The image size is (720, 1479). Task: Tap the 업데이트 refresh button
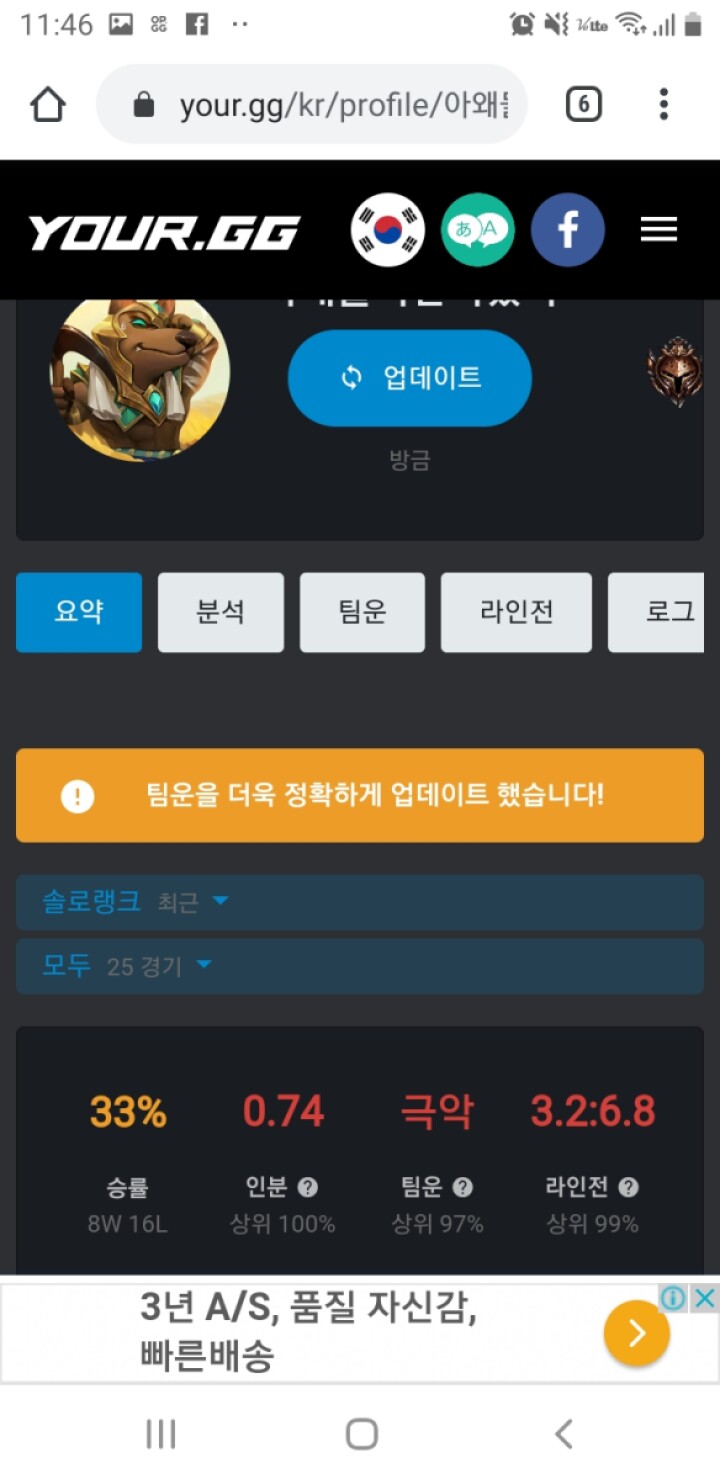click(410, 378)
